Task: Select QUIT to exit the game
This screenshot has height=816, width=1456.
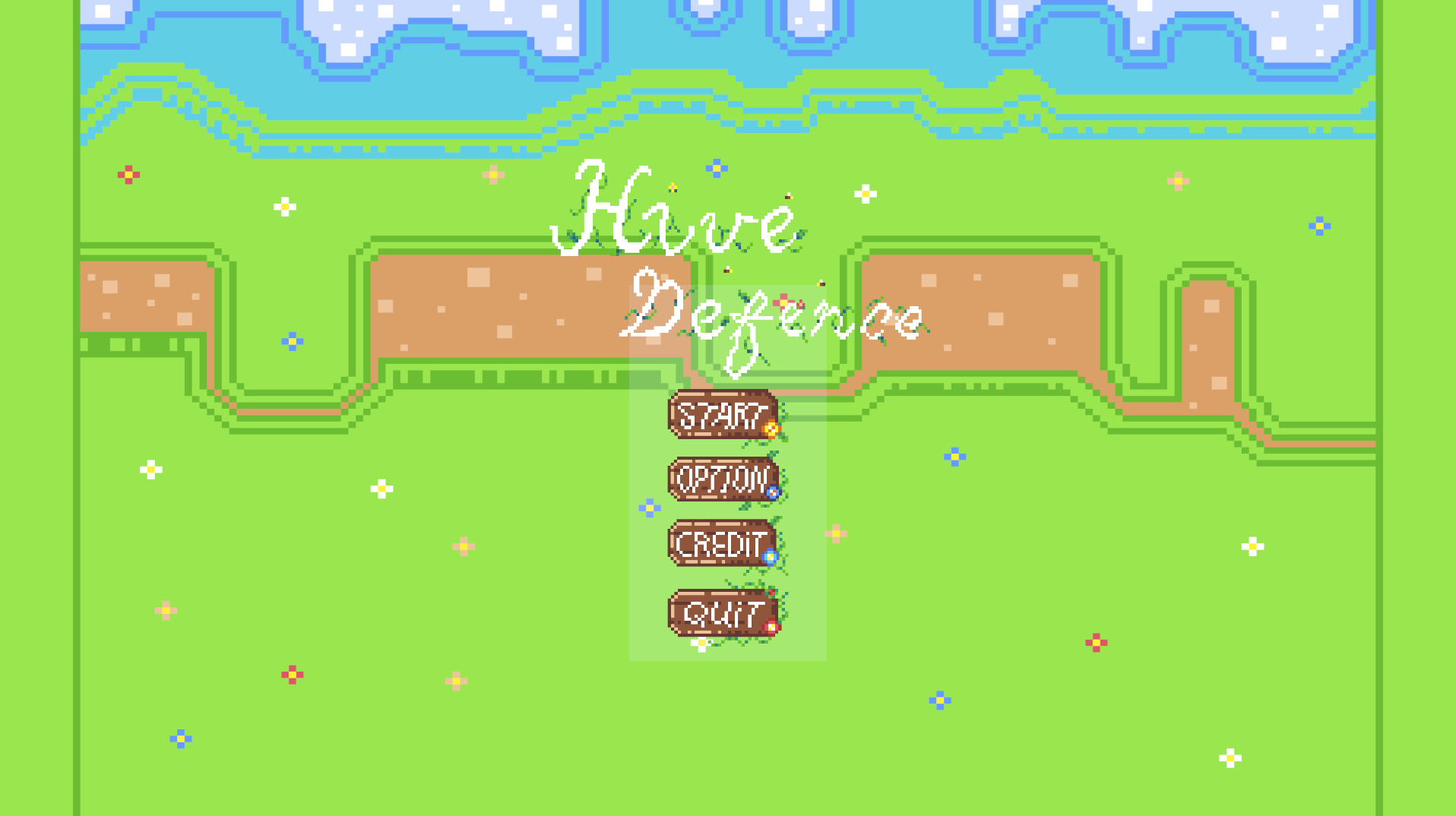Action: (x=723, y=613)
